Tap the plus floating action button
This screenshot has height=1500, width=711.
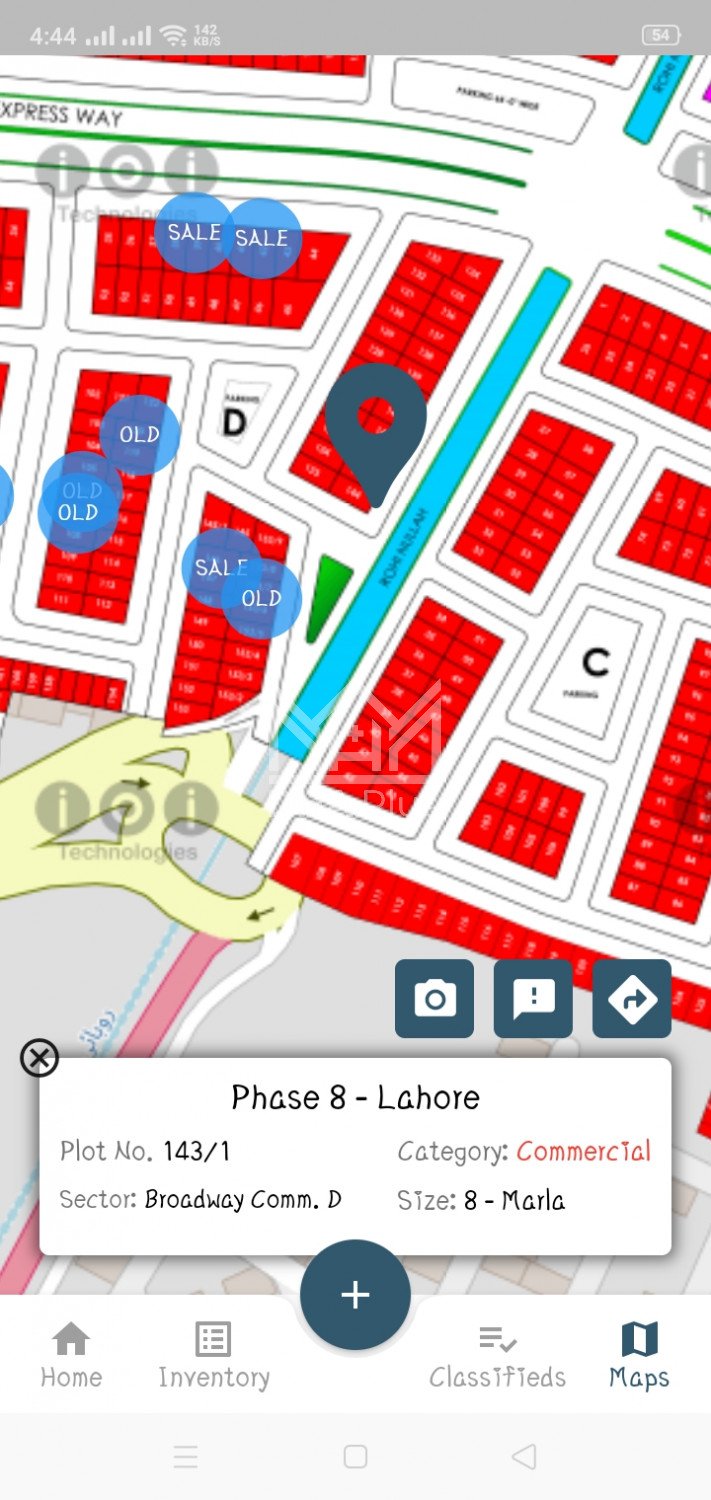[355, 1295]
